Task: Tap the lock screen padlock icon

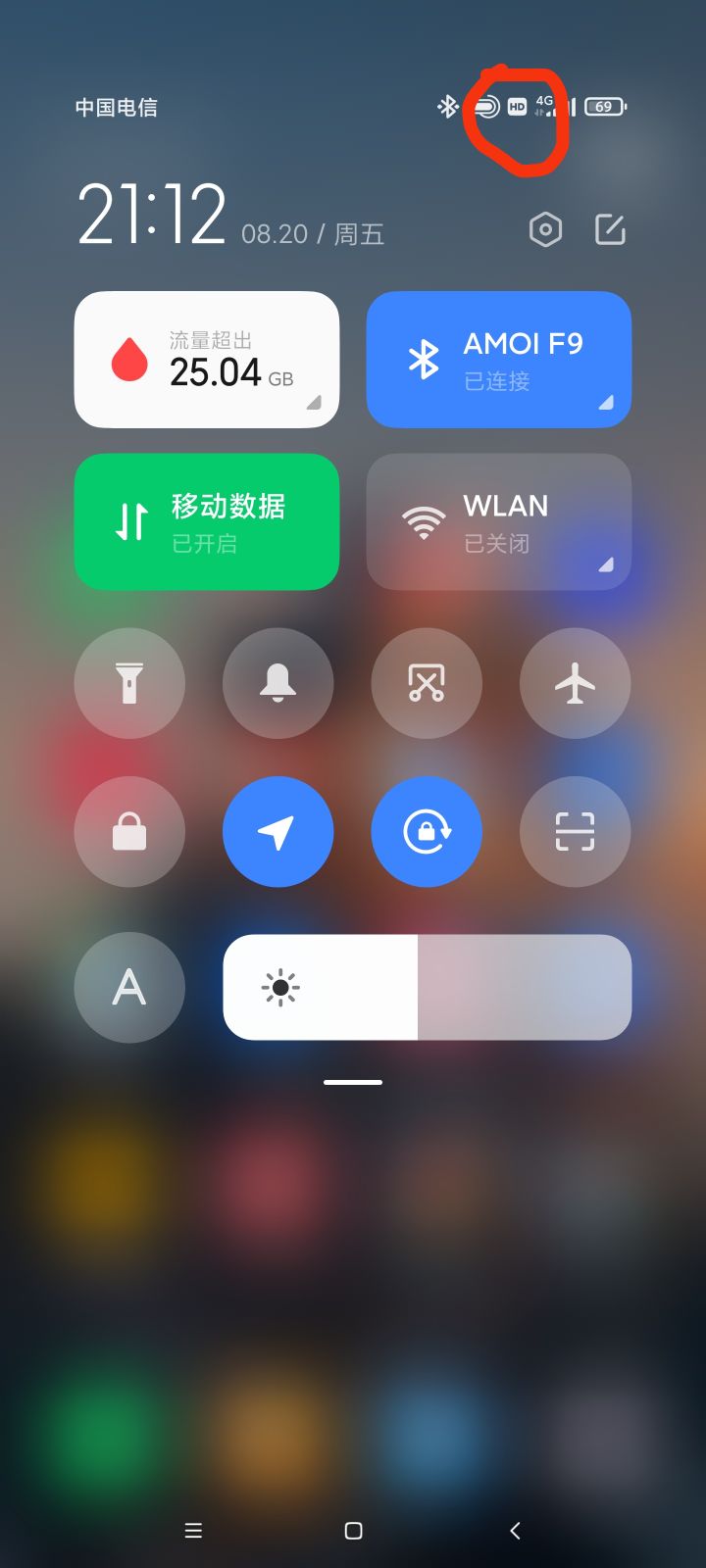Action: (x=129, y=832)
